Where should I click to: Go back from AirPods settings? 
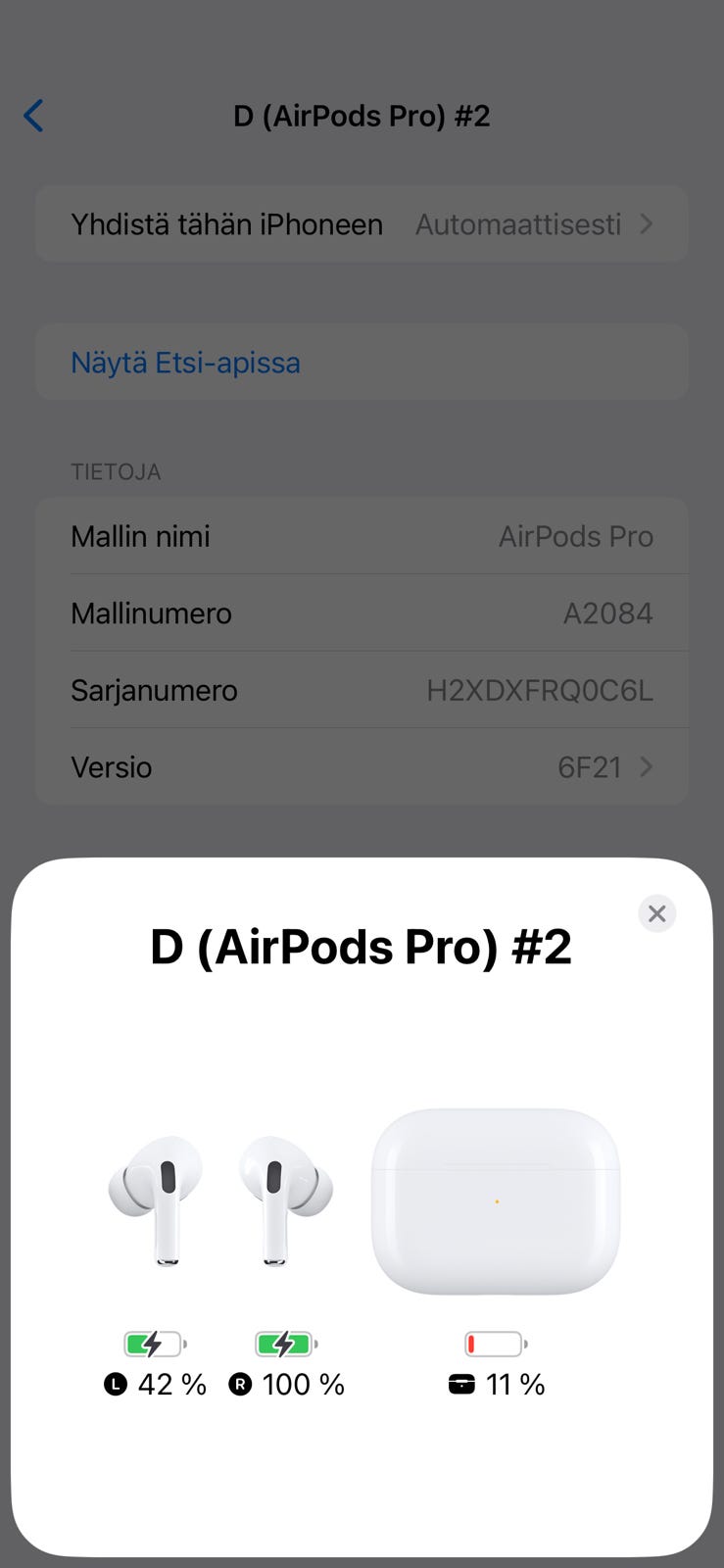point(34,116)
